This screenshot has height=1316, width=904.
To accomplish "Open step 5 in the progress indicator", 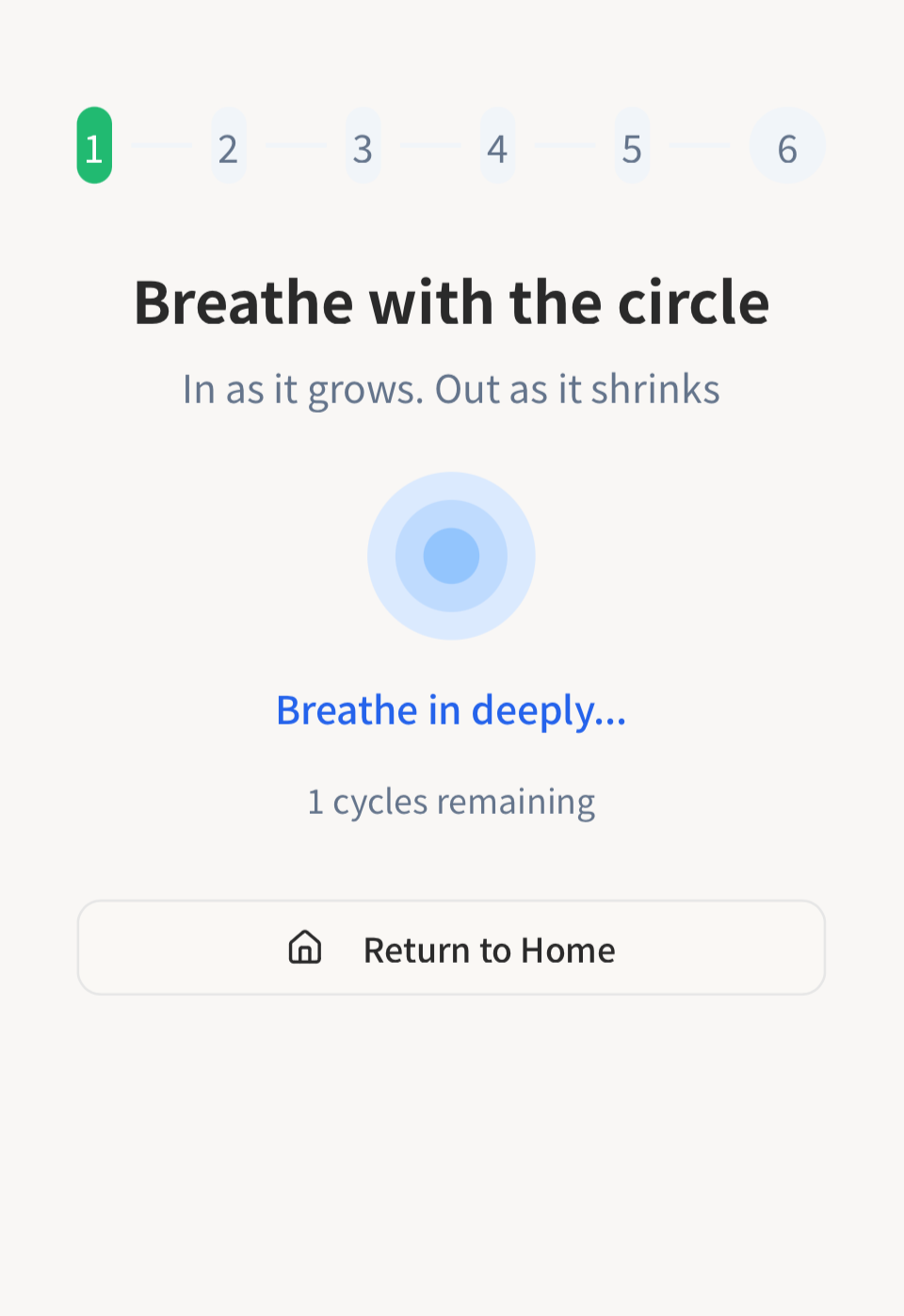I will (x=632, y=146).
